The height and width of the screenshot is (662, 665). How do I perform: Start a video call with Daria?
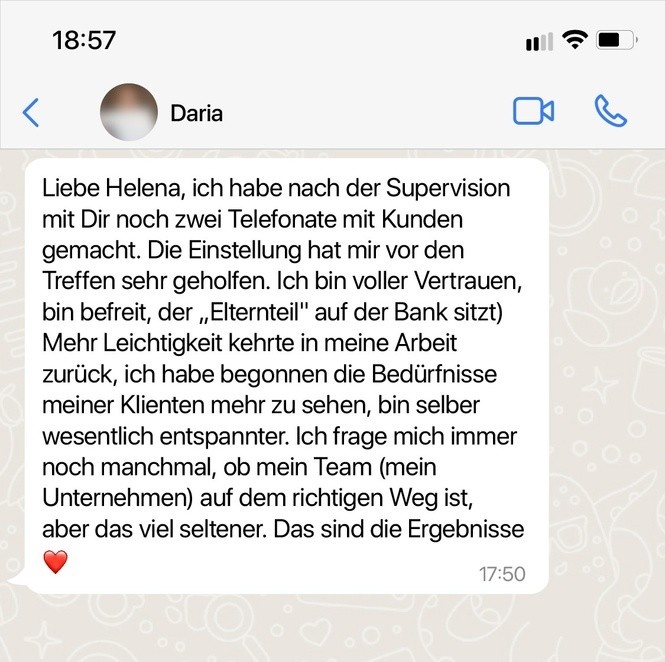pyautogui.click(x=533, y=111)
